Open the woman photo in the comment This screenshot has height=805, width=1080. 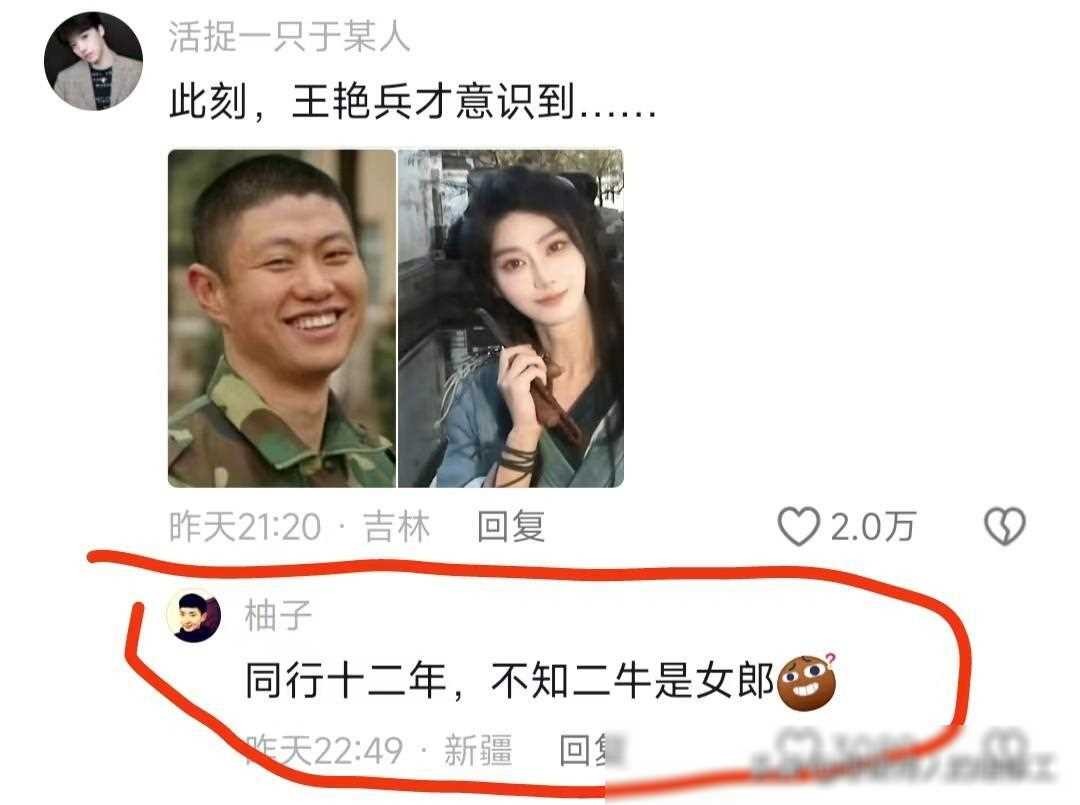point(511,318)
